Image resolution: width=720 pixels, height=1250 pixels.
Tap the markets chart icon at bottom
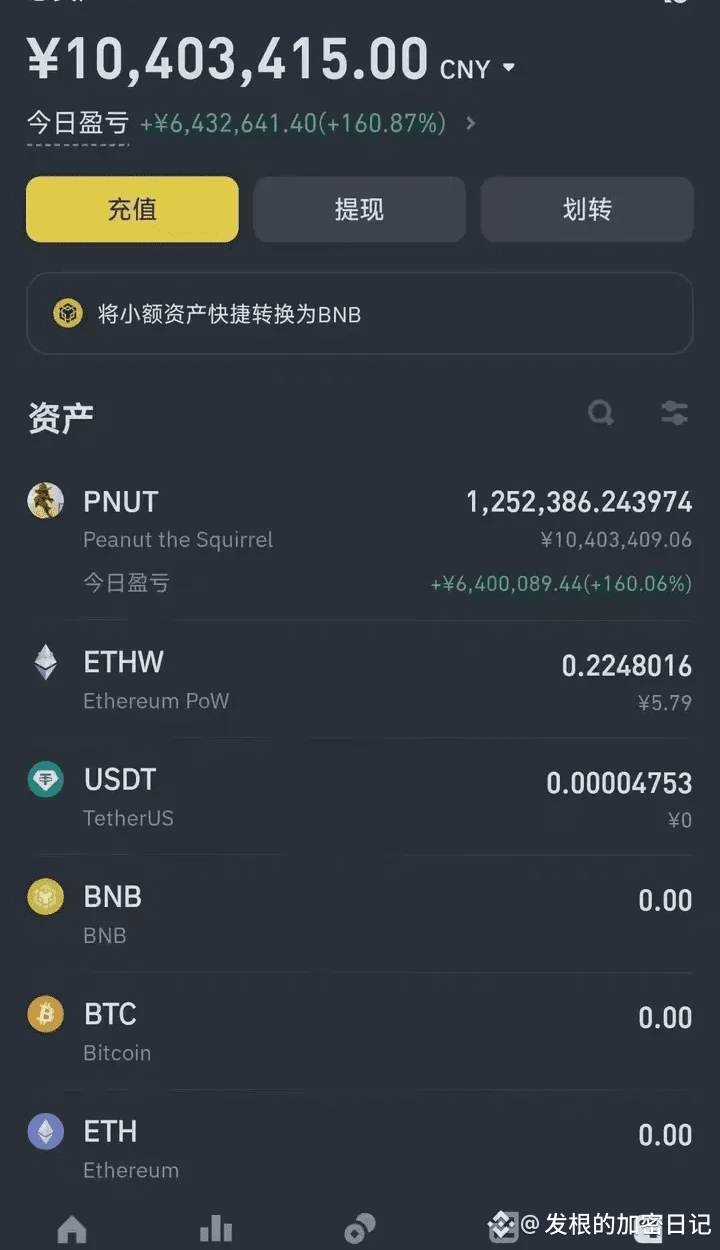click(x=216, y=1229)
